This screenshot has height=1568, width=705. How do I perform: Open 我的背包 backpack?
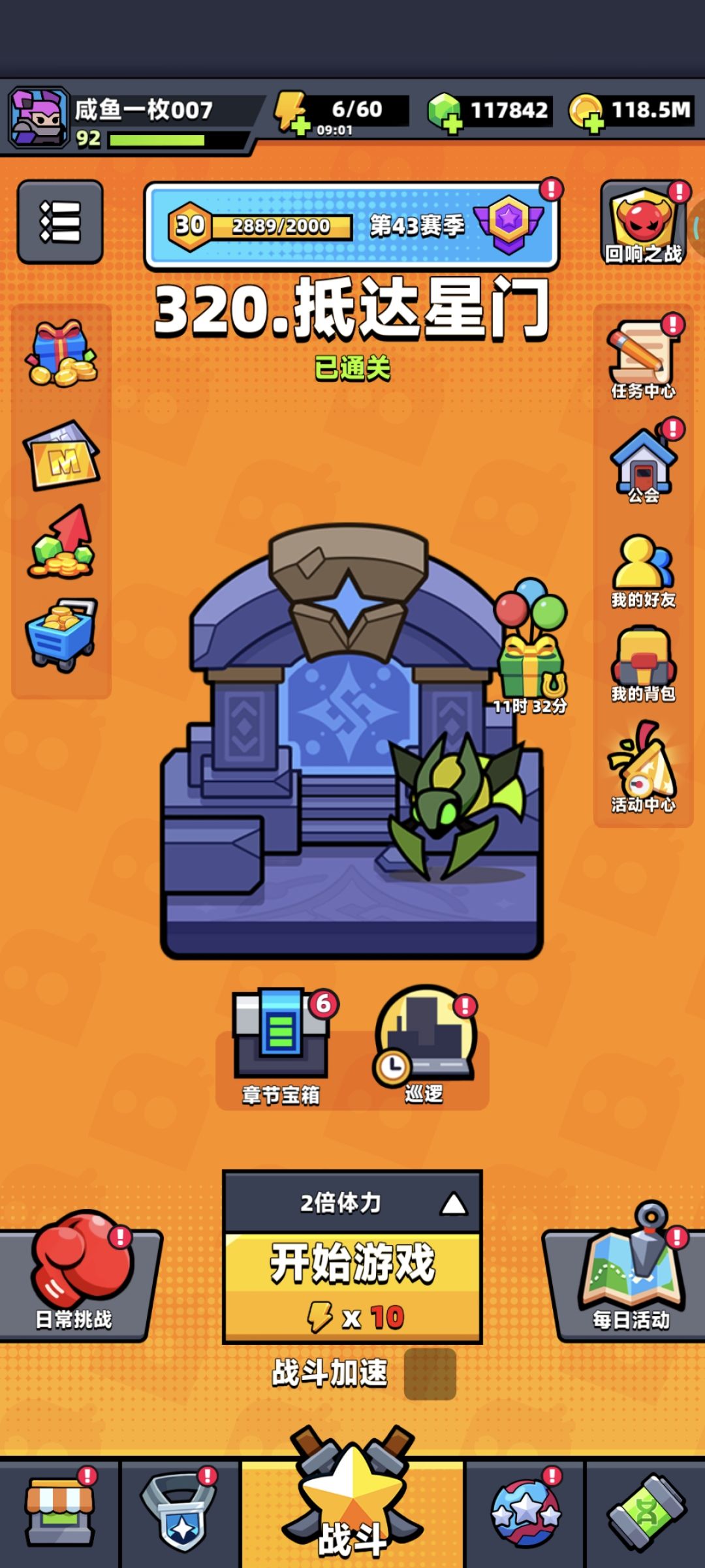coord(644,665)
